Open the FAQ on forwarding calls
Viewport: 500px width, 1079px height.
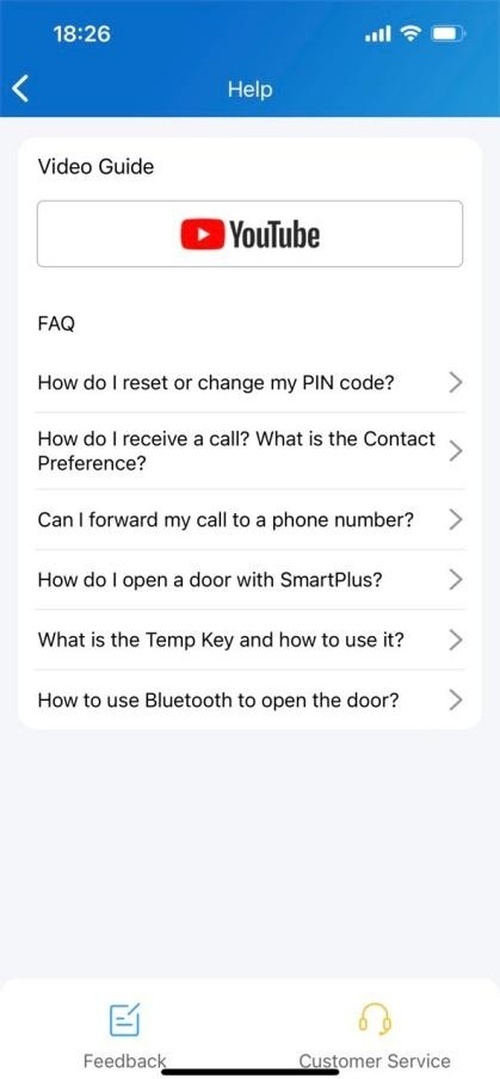(250, 520)
